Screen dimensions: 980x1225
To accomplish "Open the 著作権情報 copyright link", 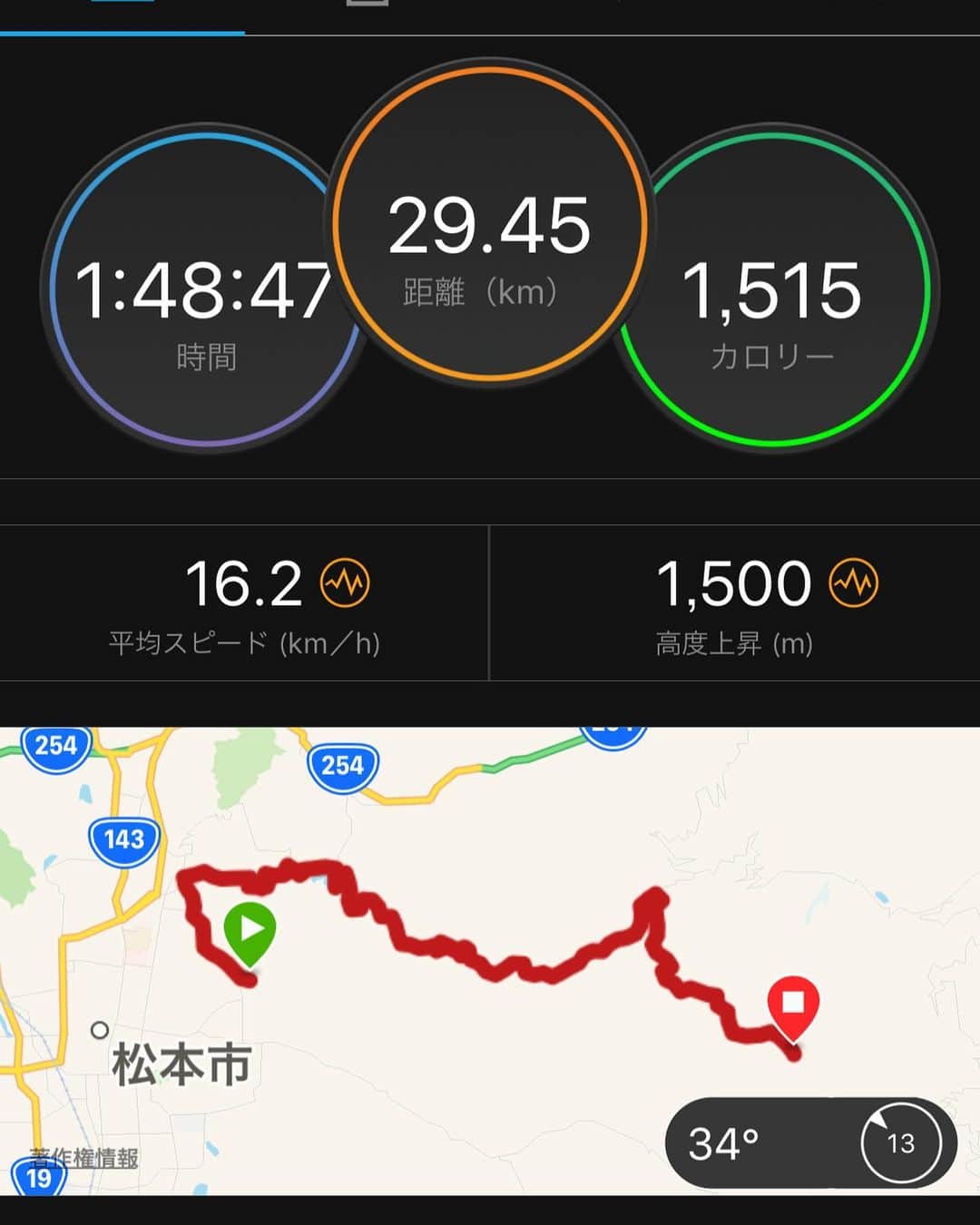I will pyautogui.click(x=84, y=1157).
